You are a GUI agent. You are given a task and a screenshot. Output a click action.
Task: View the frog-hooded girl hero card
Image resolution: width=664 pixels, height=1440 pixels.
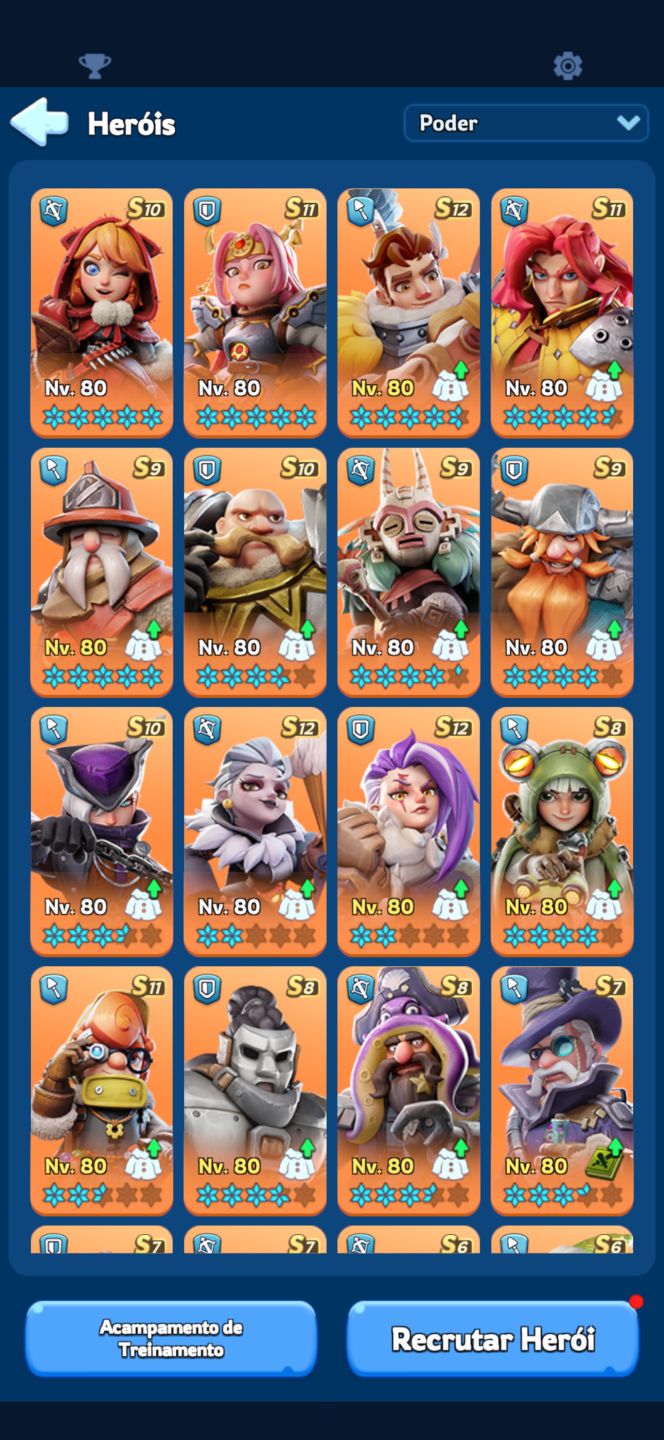(562, 832)
